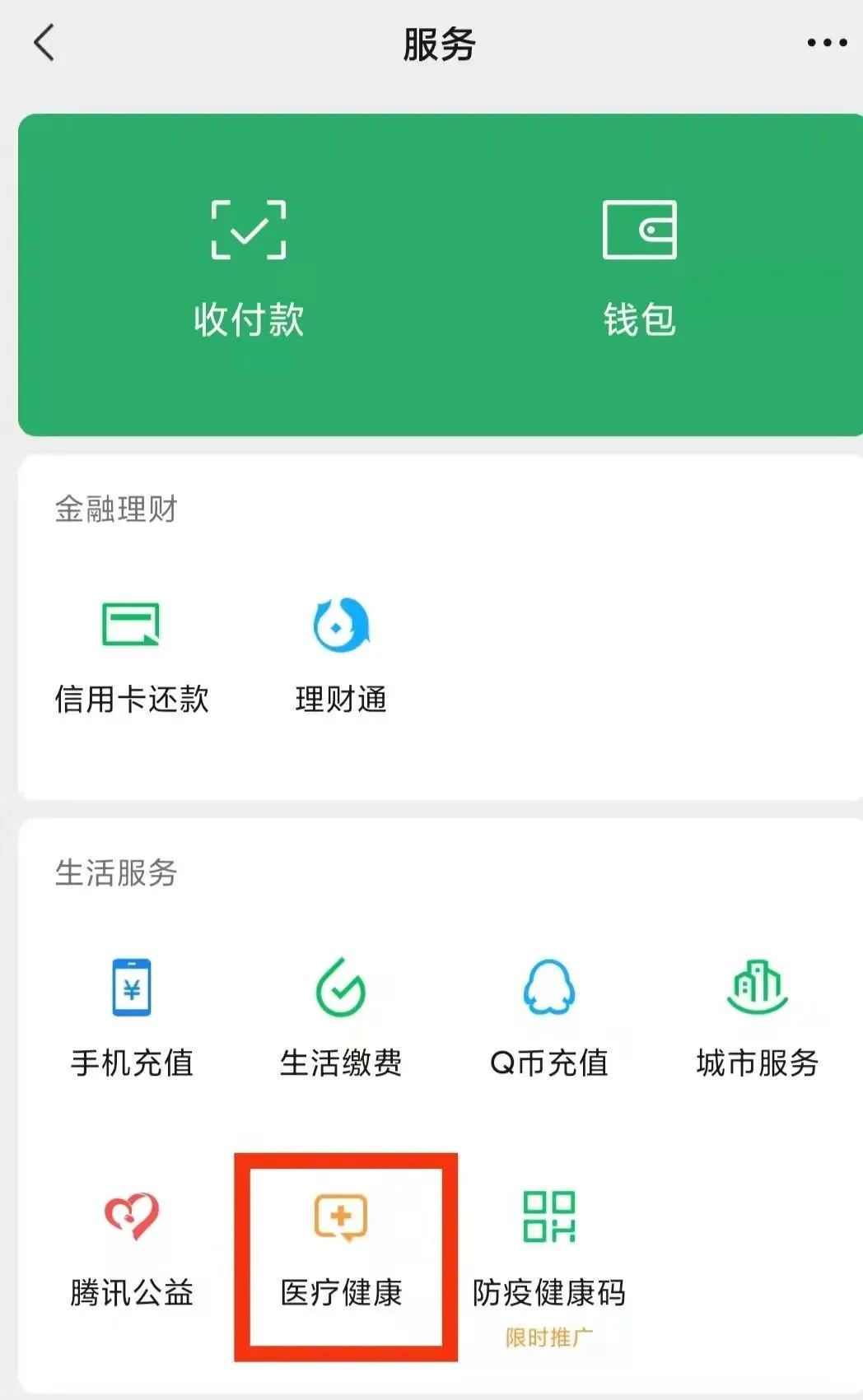Choose Q币充值 recharge
The image size is (863, 1400).
pyautogui.click(x=549, y=1017)
